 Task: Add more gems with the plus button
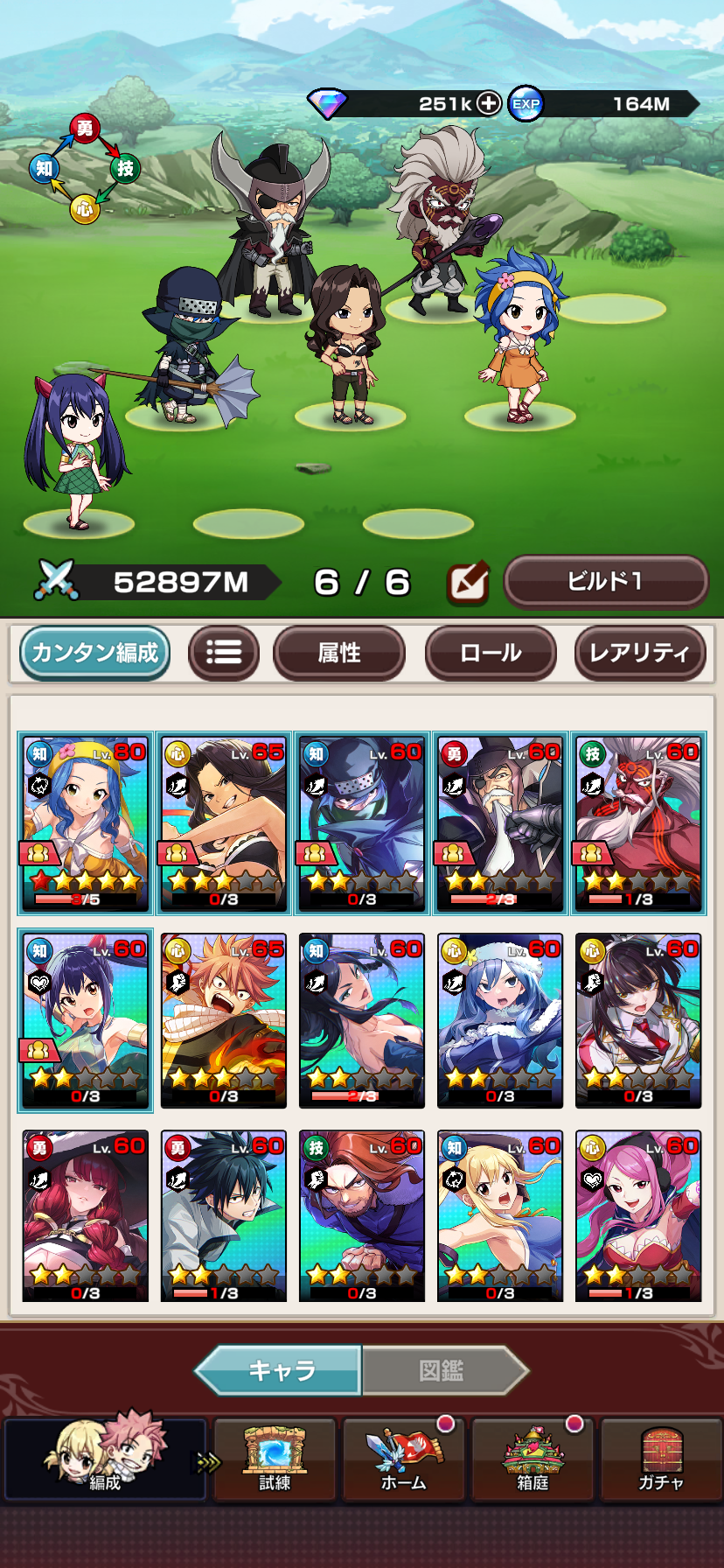tap(489, 103)
